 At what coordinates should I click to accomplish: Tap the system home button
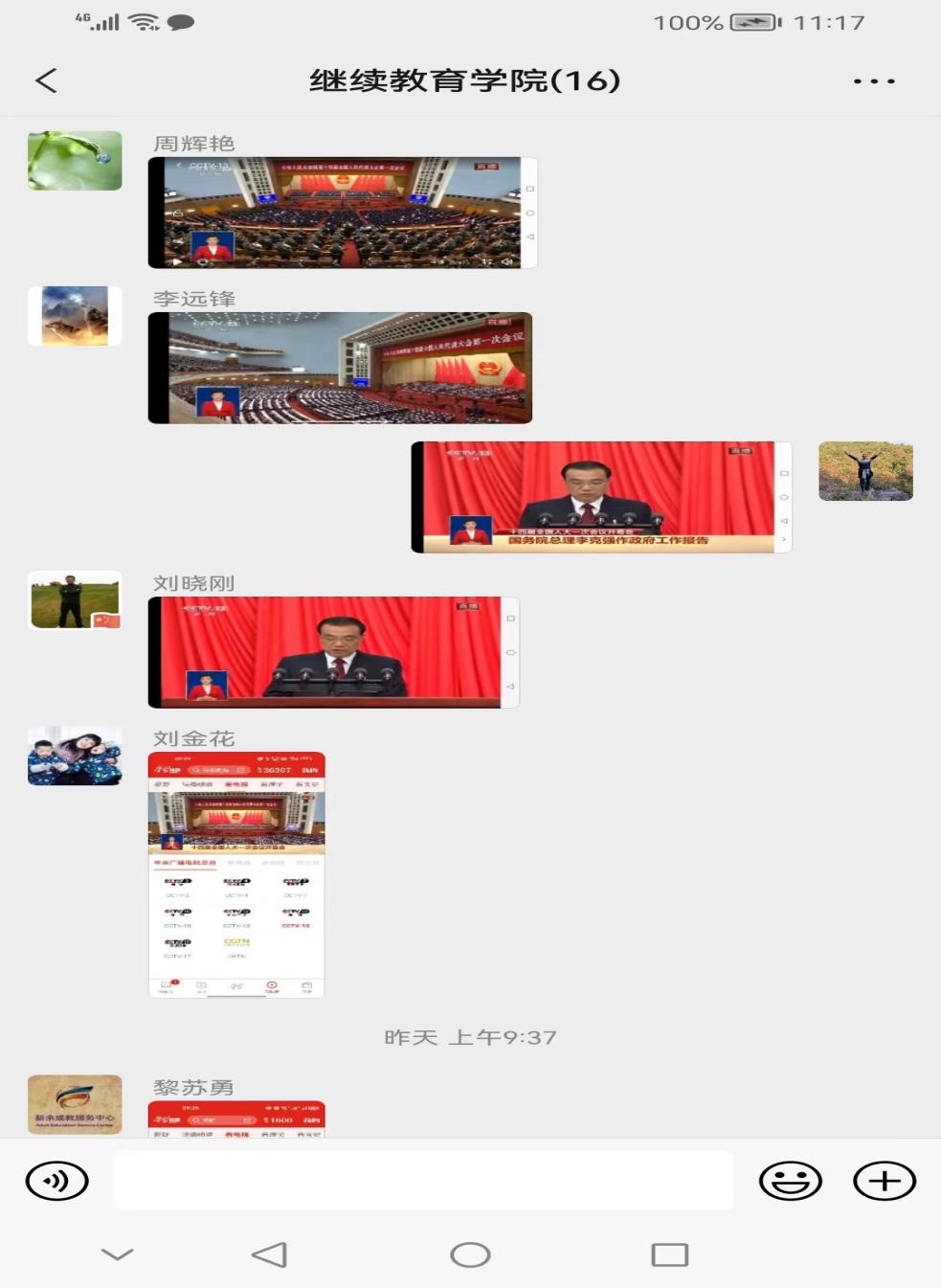tap(470, 1254)
